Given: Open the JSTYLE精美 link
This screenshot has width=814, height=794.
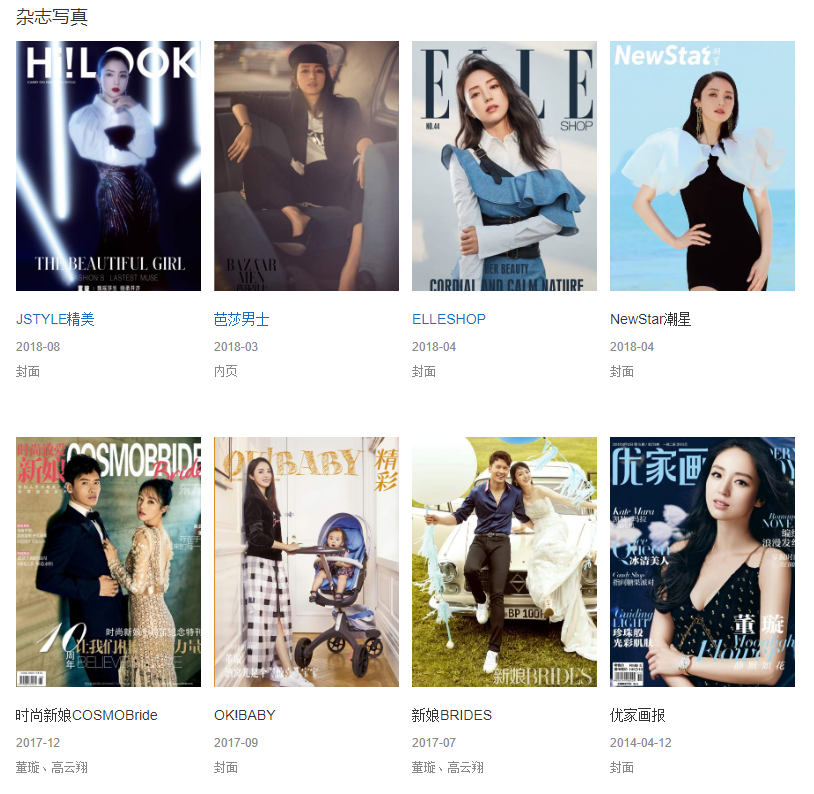Looking at the screenshot, I should point(55,319).
